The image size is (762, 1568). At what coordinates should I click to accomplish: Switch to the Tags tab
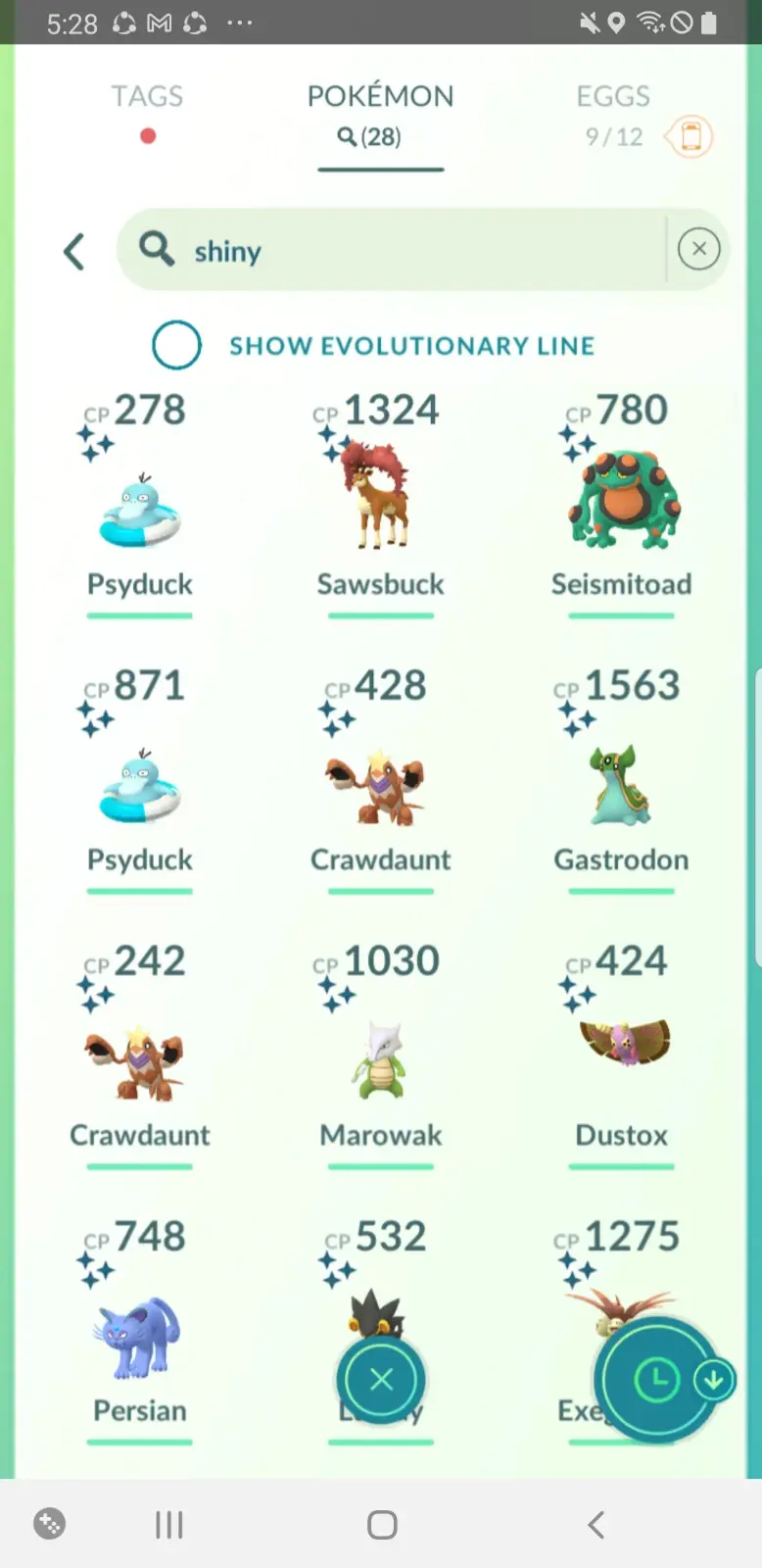(147, 97)
